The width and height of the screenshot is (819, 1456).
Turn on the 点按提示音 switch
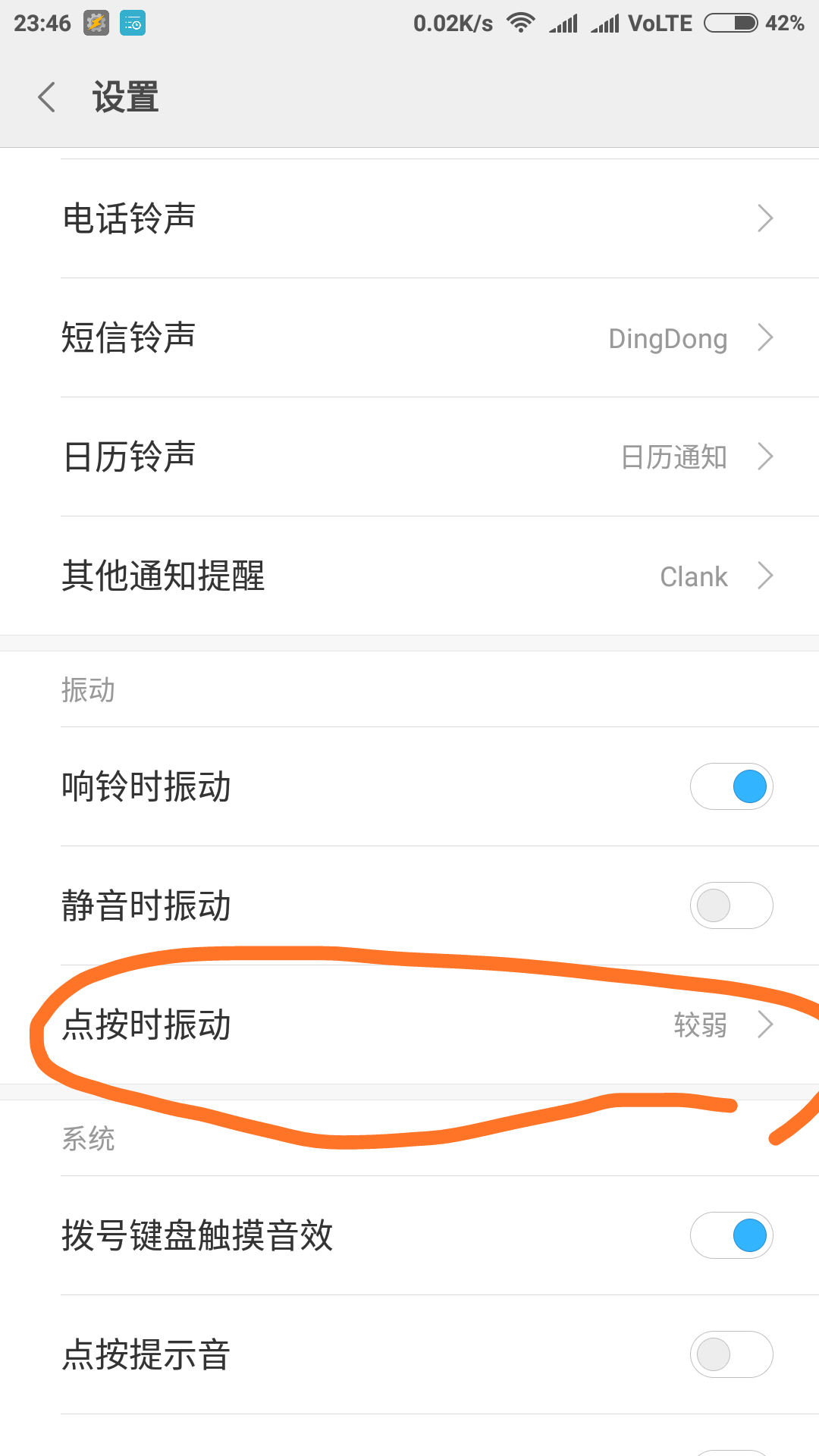tap(731, 1354)
